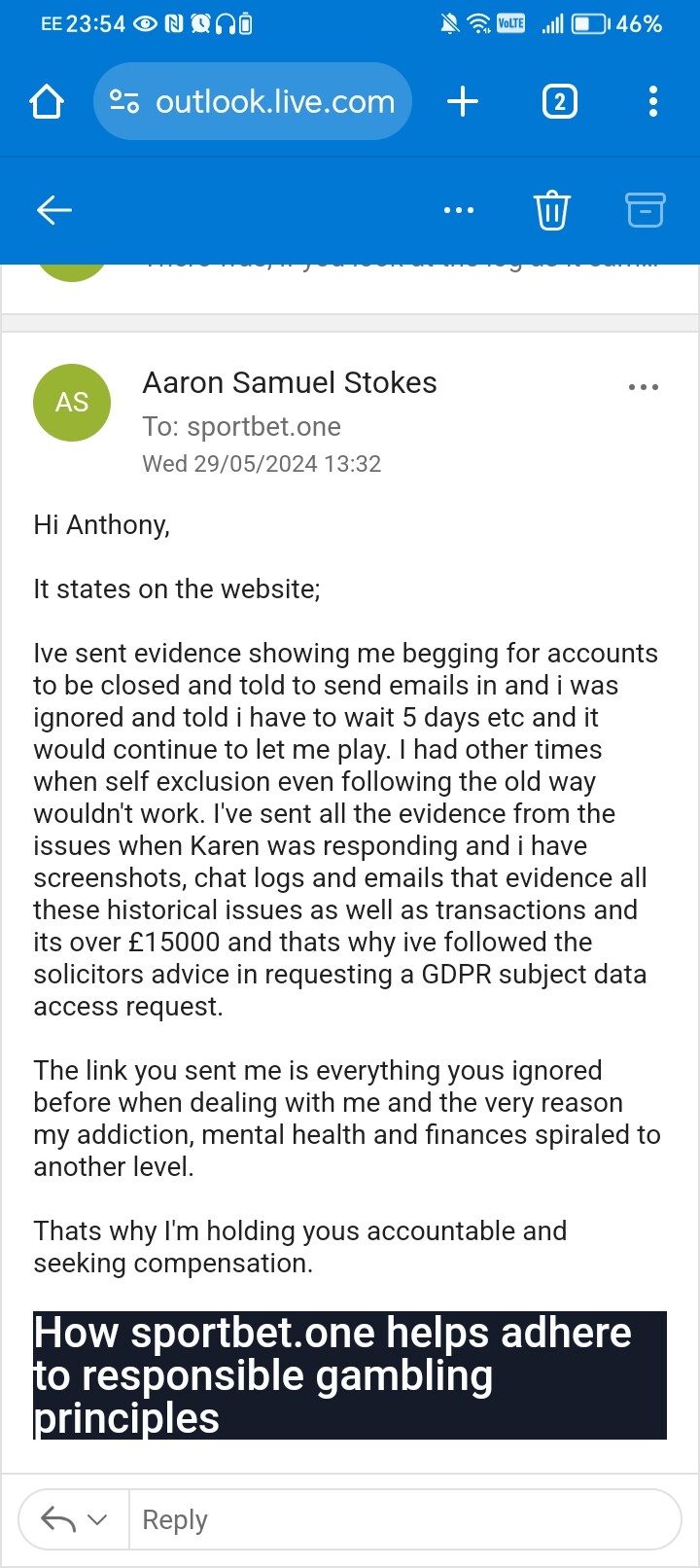Tap the Reply field to respond

404,1519
